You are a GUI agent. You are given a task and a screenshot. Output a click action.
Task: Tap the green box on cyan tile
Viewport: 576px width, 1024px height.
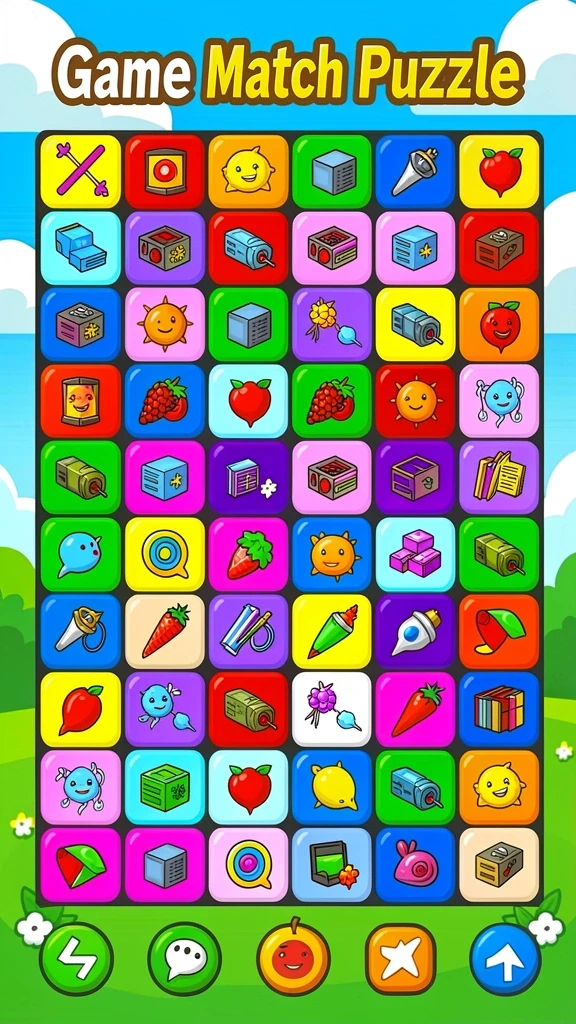[165, 787]
